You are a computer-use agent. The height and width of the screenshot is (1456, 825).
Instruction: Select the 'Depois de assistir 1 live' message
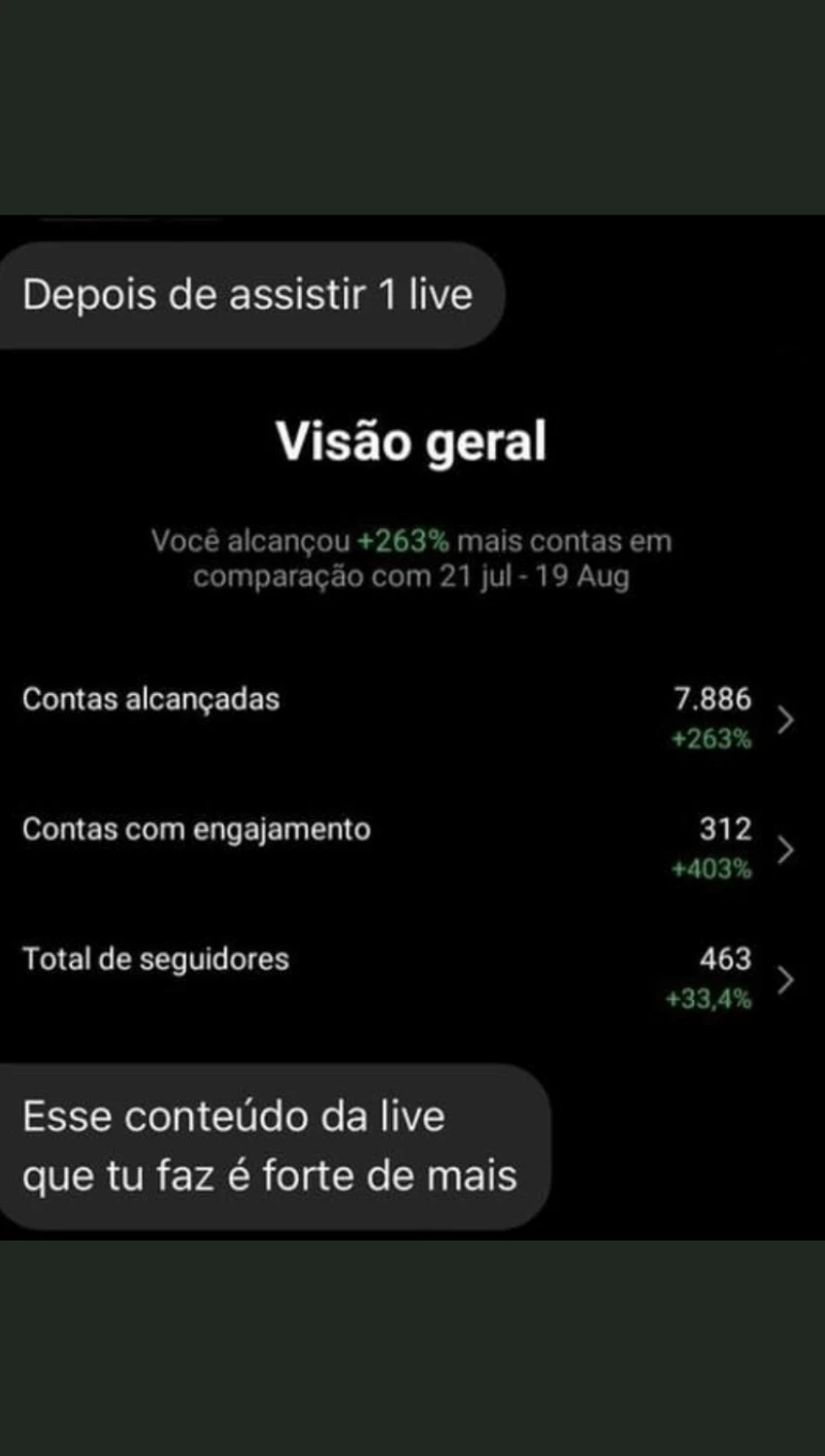[247, 295]
